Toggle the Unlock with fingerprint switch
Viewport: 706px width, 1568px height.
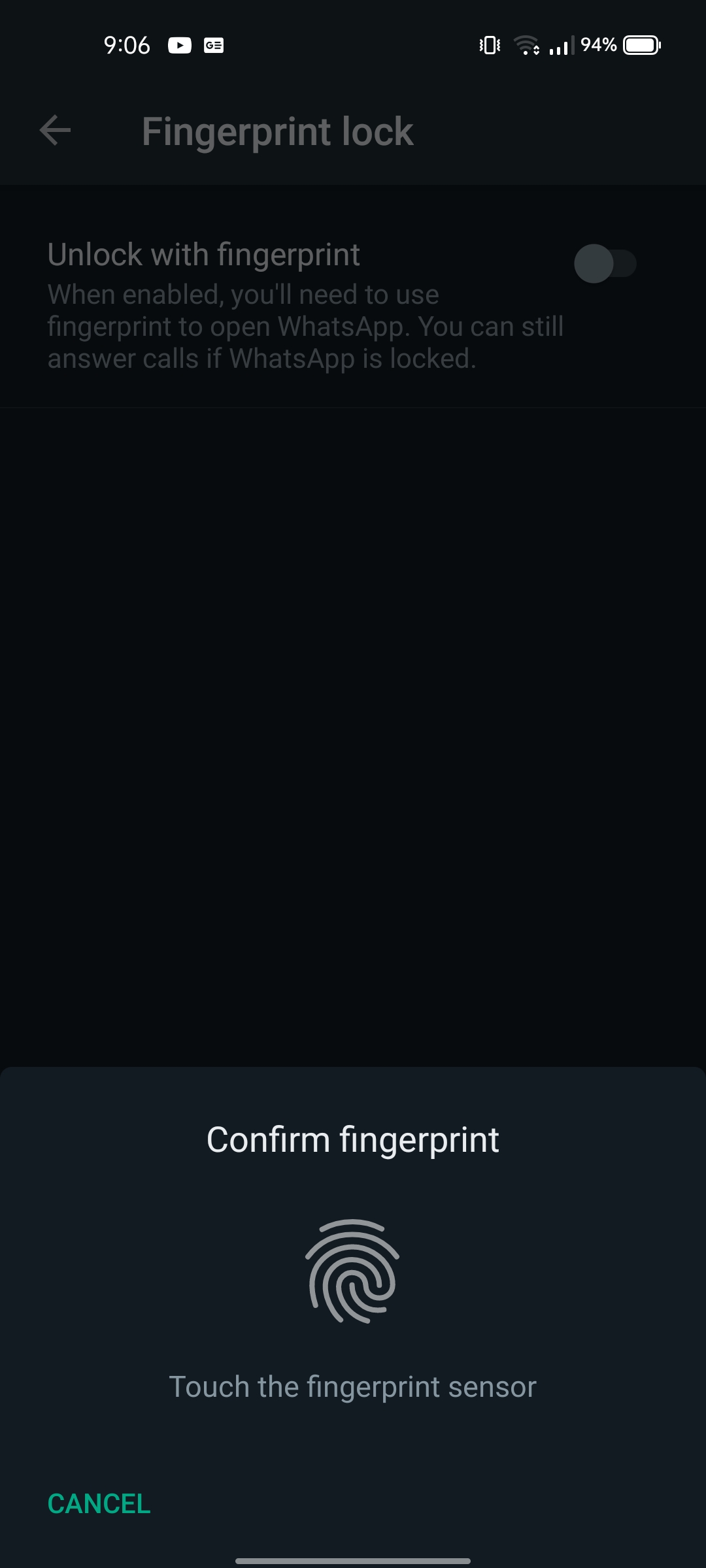605,264
